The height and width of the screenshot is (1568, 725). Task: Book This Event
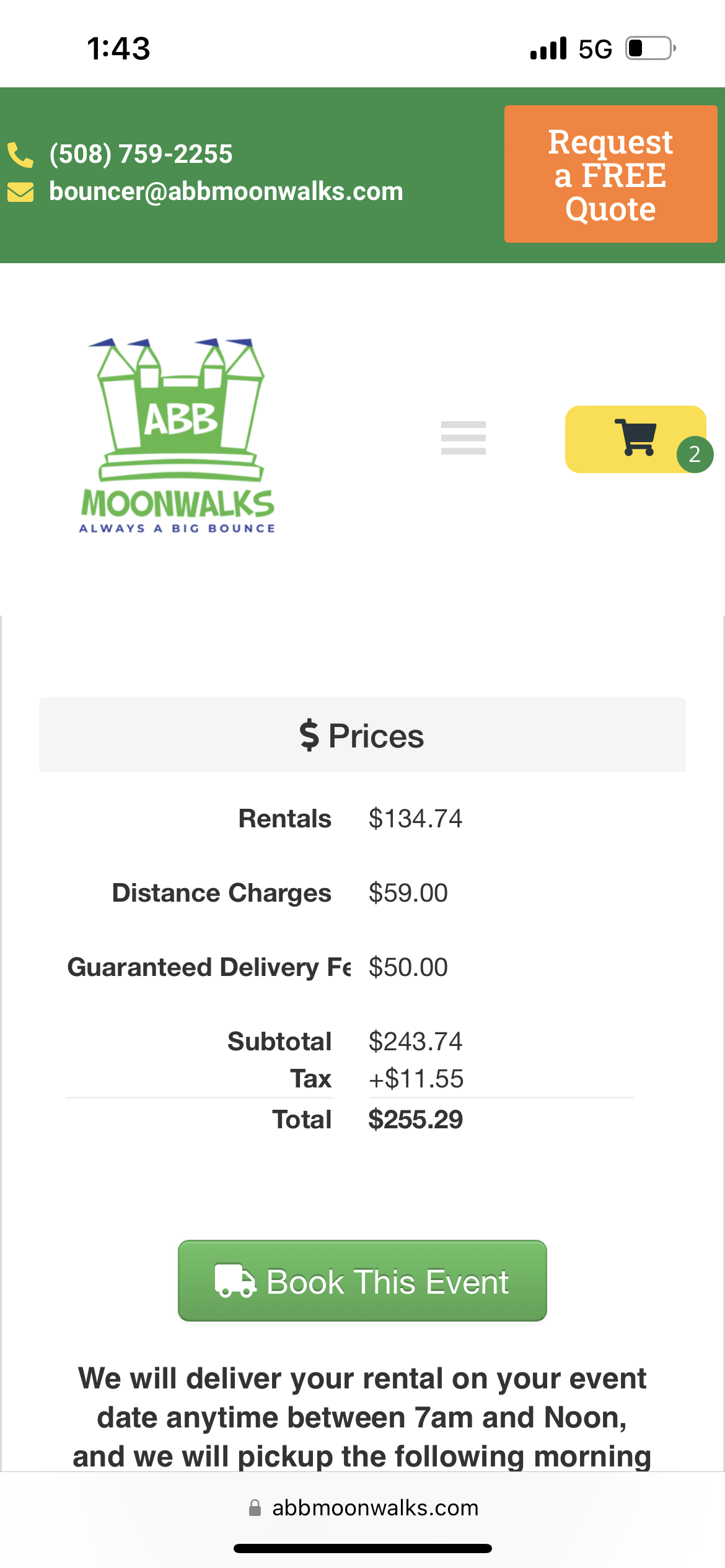coord(362,1281)
